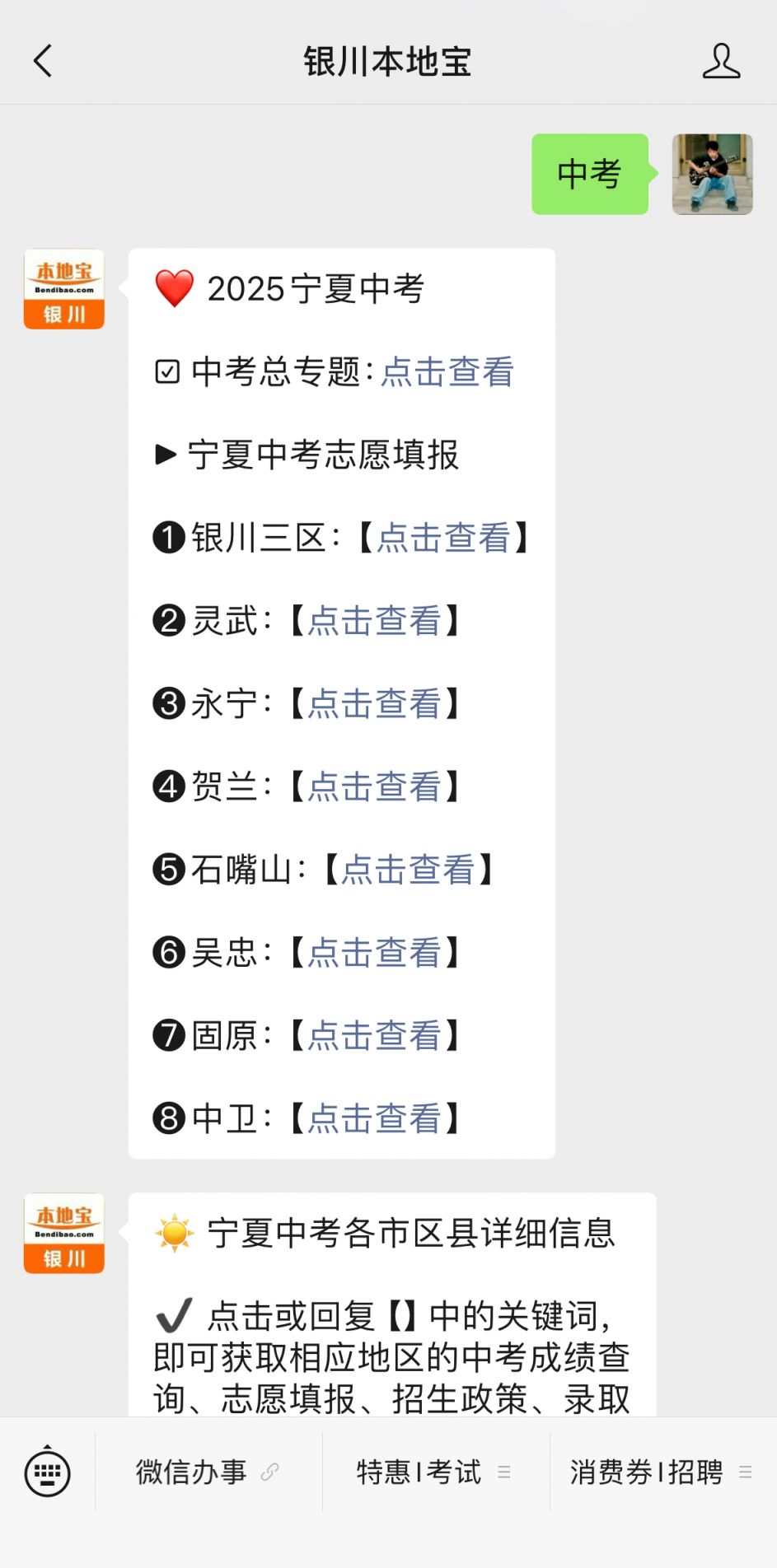The image size is (777, 1568).
Task: View 贺兰 点击查看 link
Action: (375, 787)
